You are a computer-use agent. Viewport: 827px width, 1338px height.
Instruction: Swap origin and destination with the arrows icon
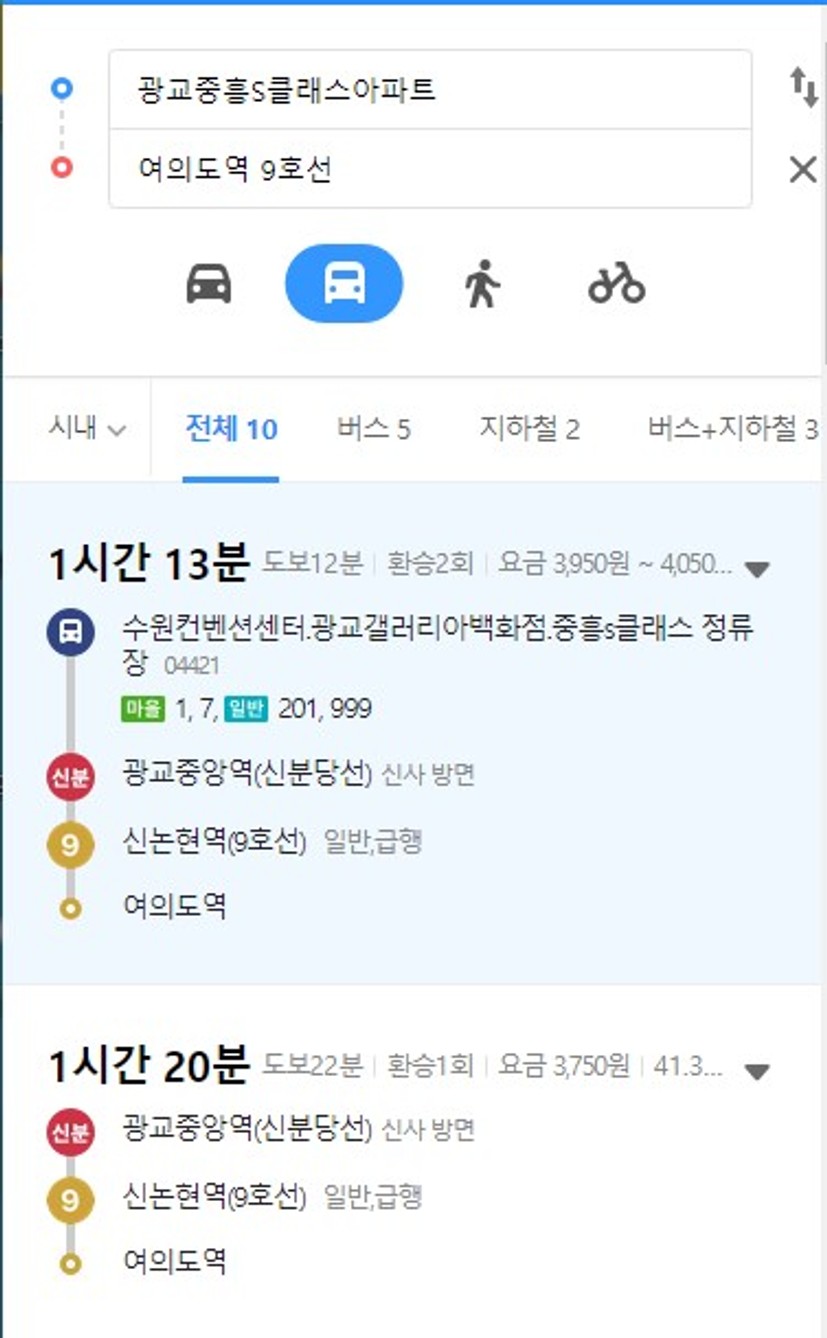(x=803, y=88)
